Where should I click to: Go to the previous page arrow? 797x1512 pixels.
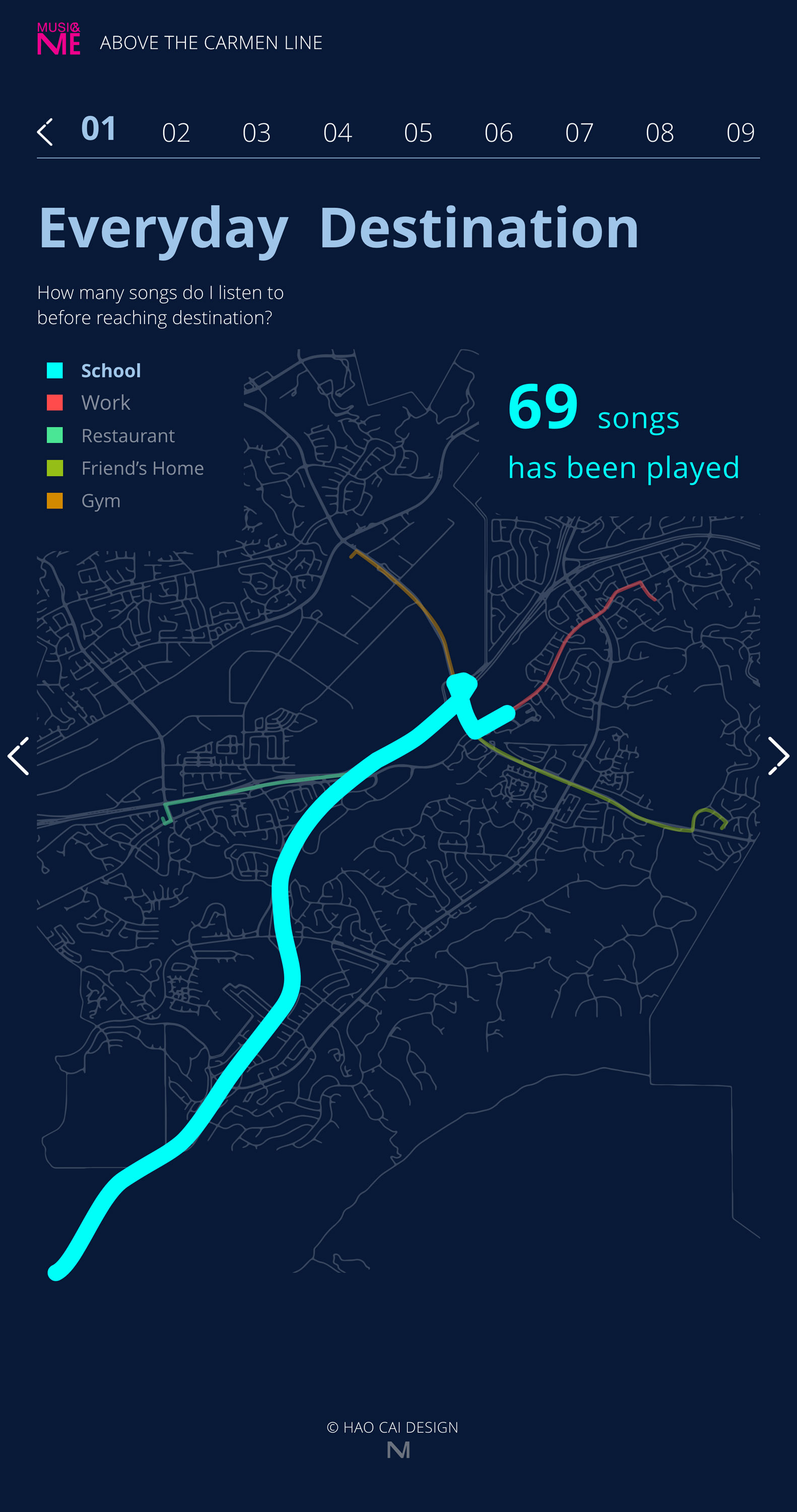click(18, 756)
